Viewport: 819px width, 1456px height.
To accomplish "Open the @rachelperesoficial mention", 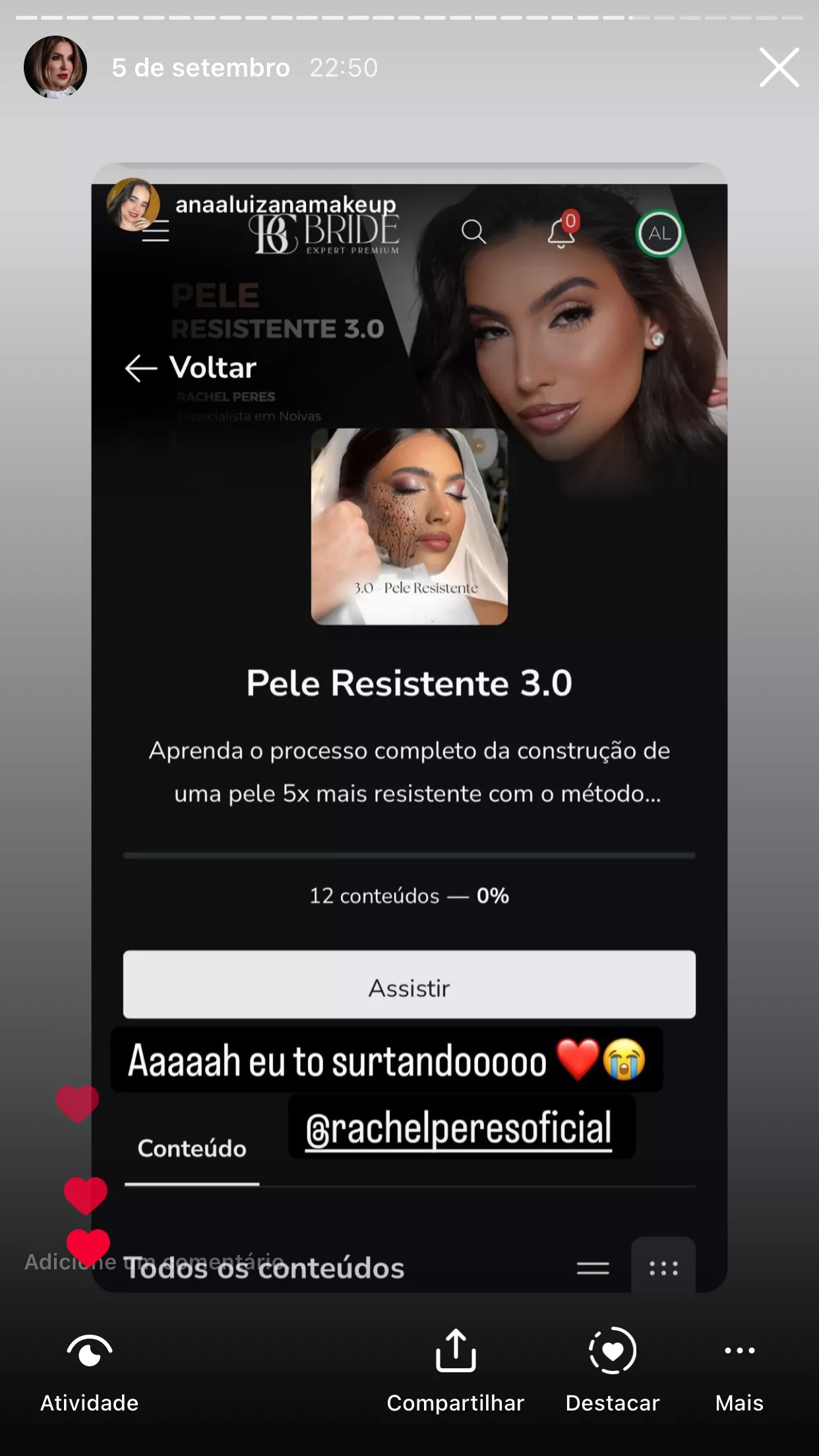I will [460, 1128].
